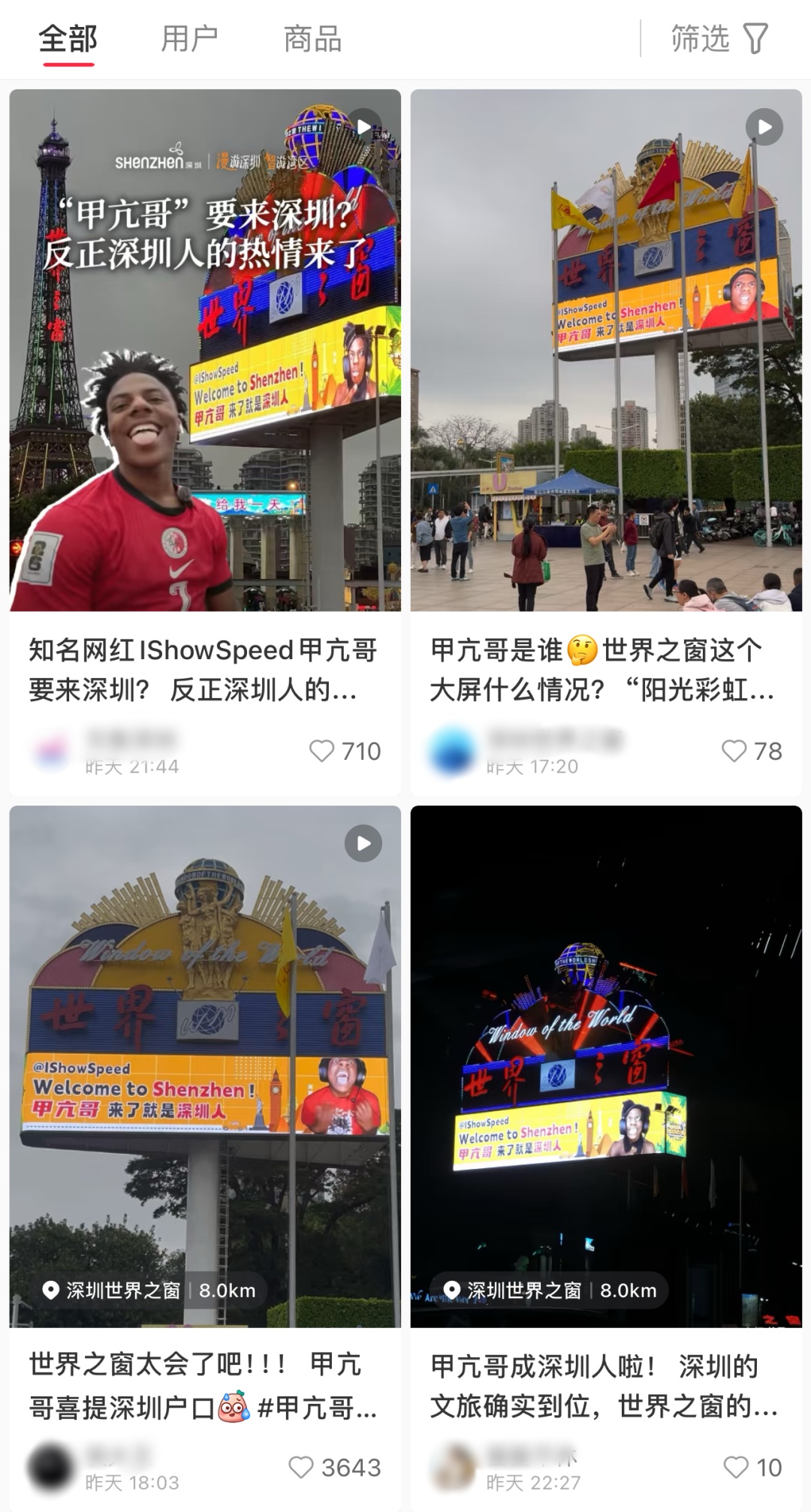
Task: Tap the heart showing 3643 likes
Action: click(x=303, y=1468)
